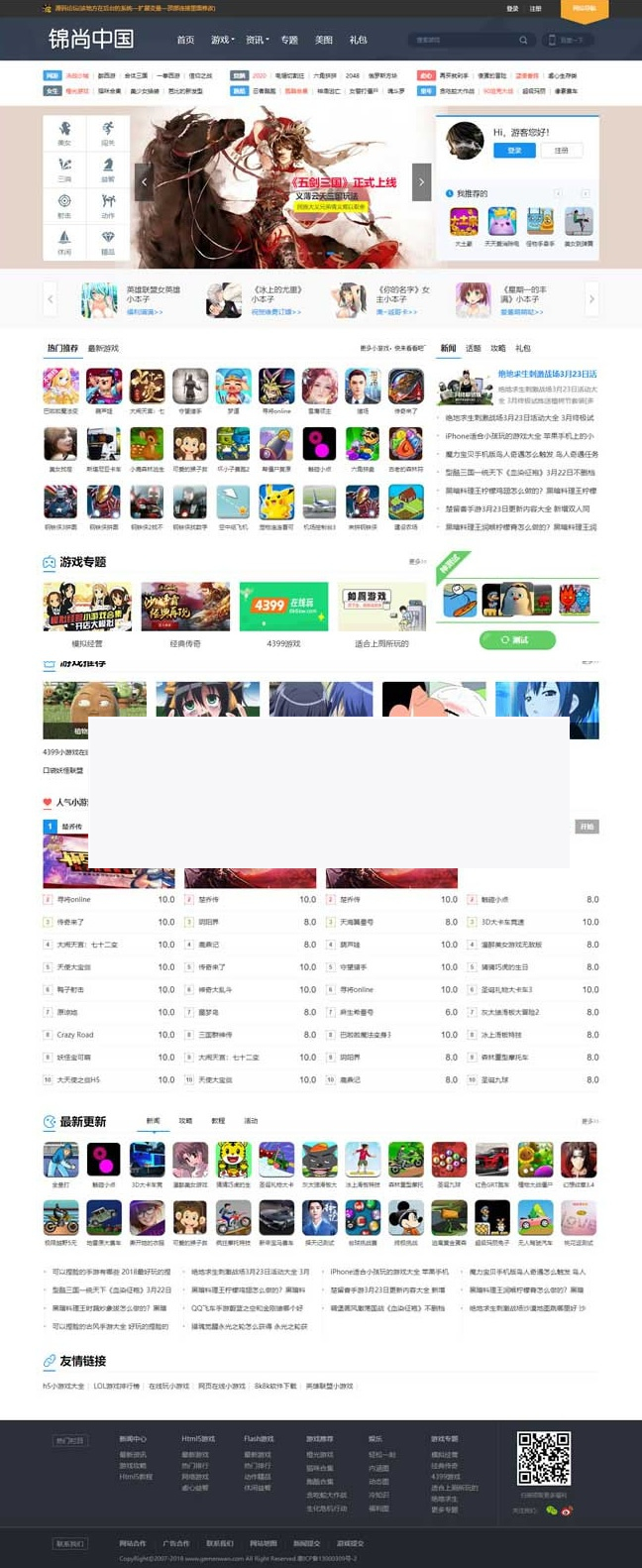The image size is (642, 1568).
Task: Switch the news panel to the 攻略 tab
Action: [x=497, y=348]
